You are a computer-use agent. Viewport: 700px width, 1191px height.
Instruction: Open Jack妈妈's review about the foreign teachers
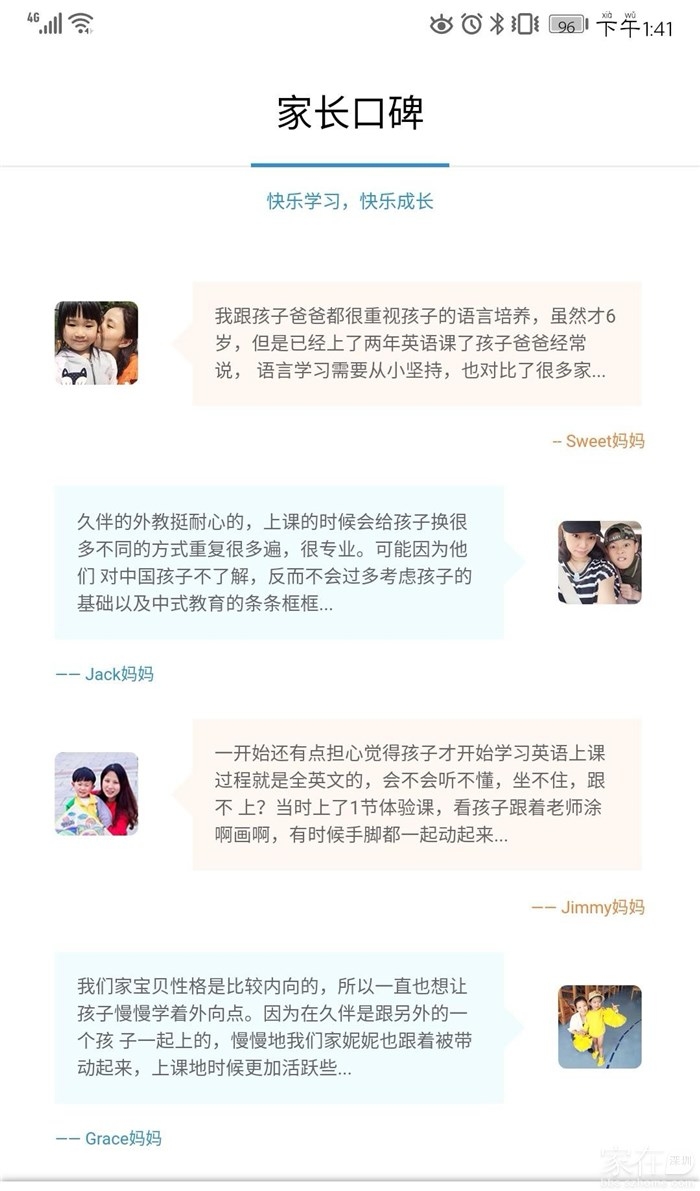pyautogui.click(x=278, y=563)
